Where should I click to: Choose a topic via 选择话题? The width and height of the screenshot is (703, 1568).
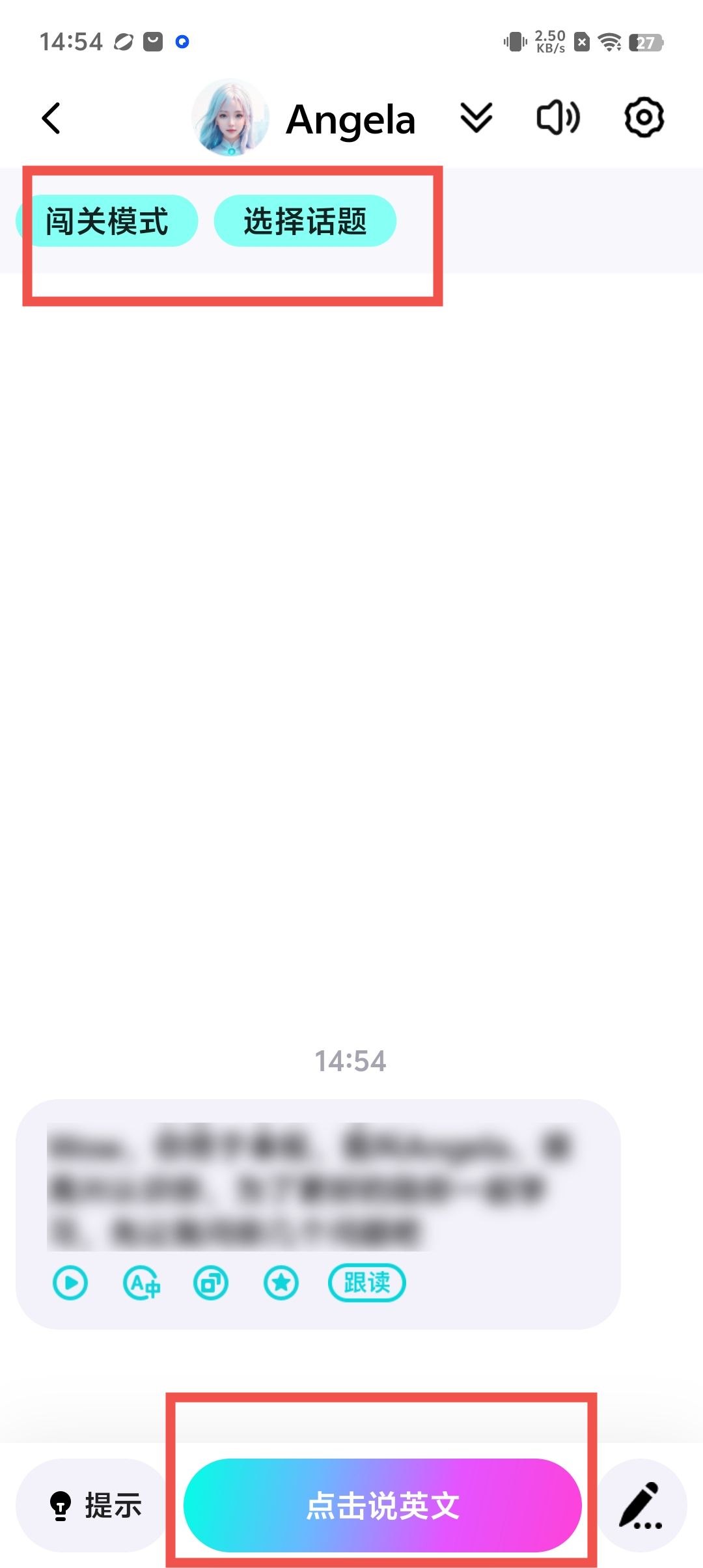coord(305,221)
